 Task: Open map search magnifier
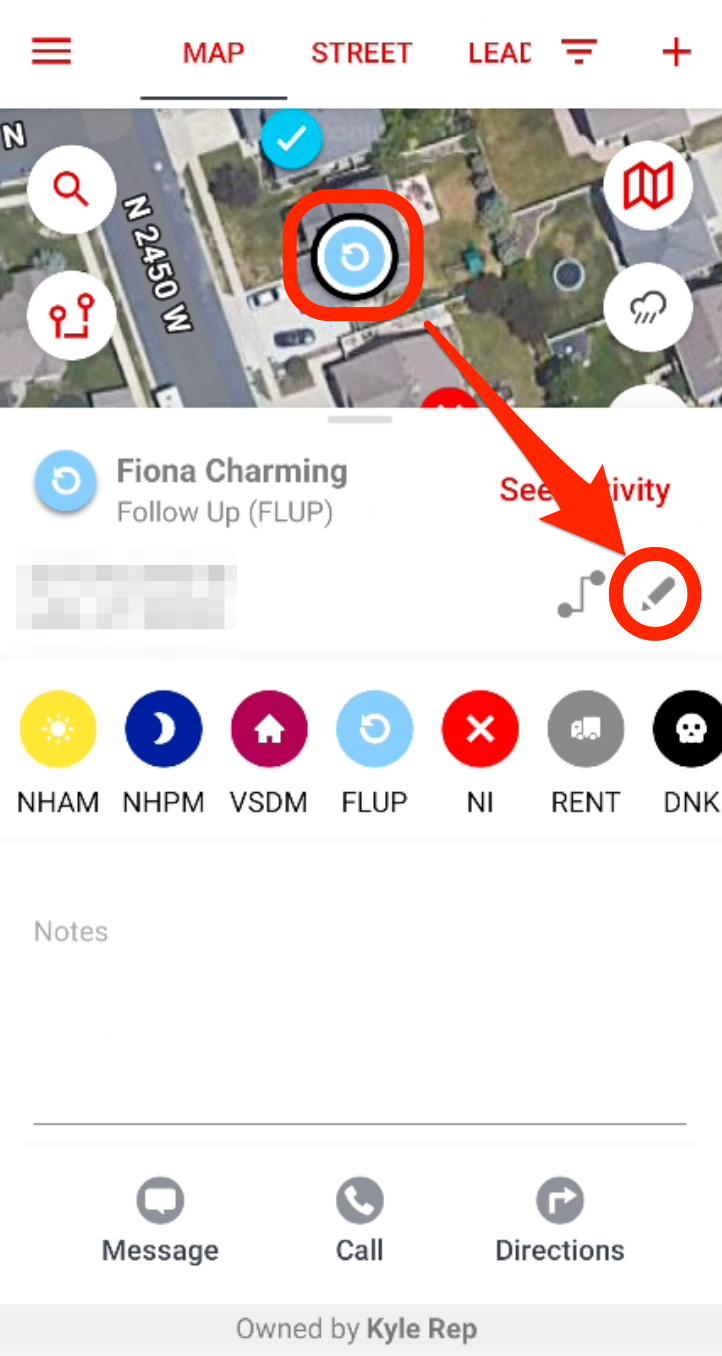[x=71, y=188]
